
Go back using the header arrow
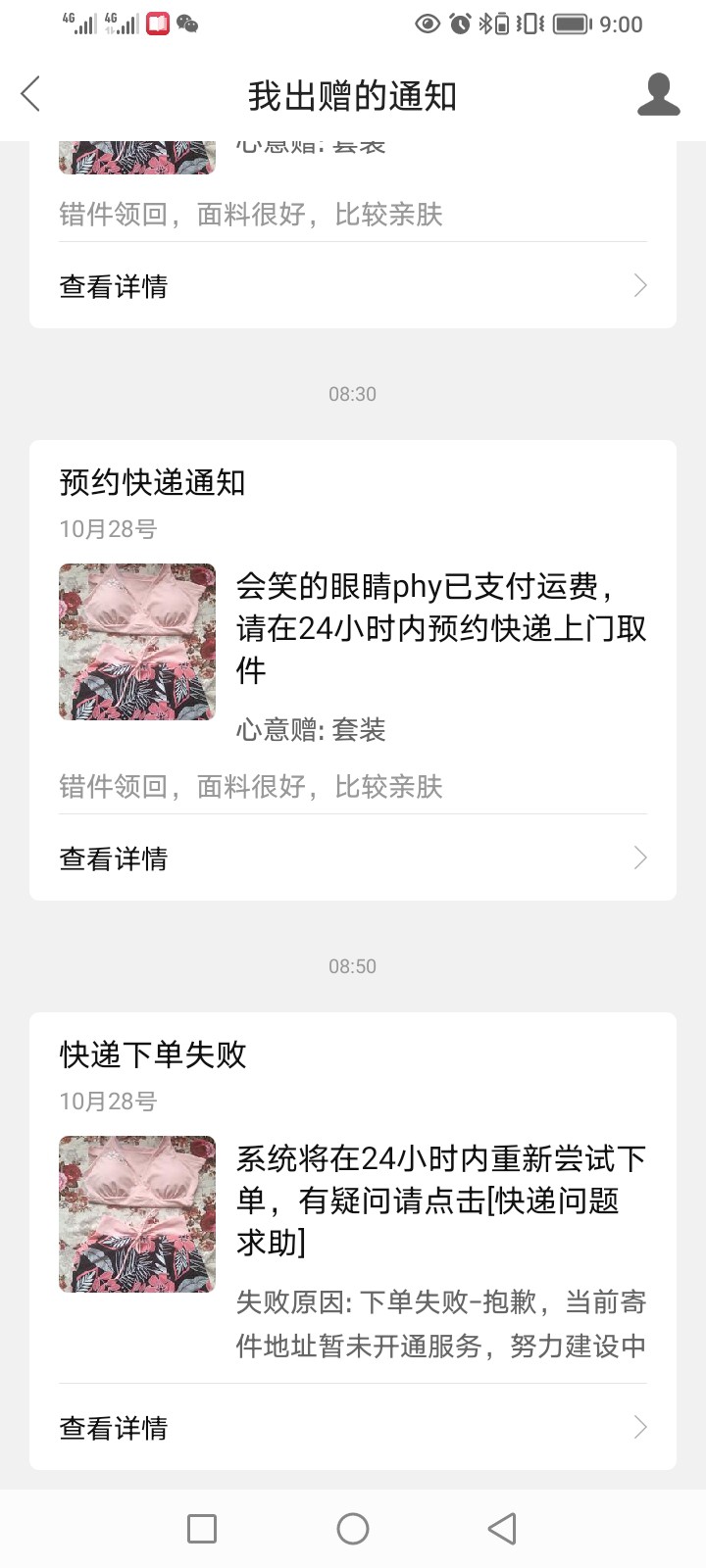point(31,95)
